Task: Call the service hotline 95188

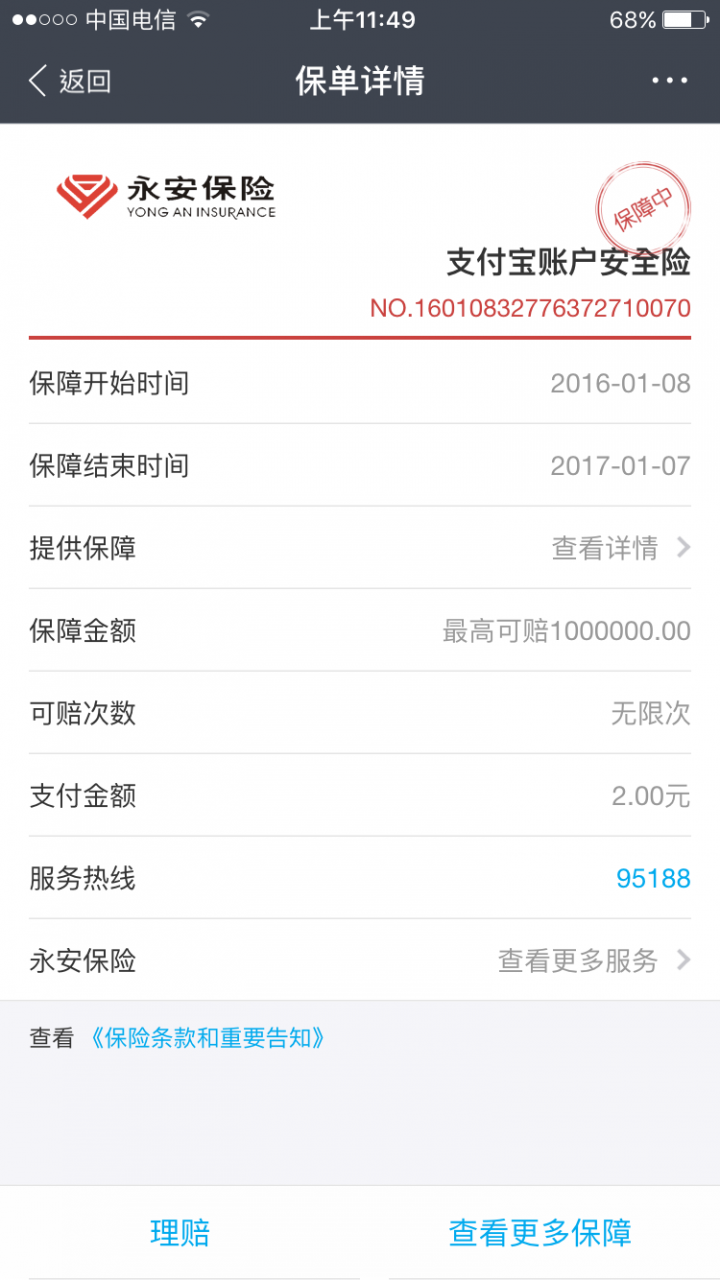Action: pos(653,879)
